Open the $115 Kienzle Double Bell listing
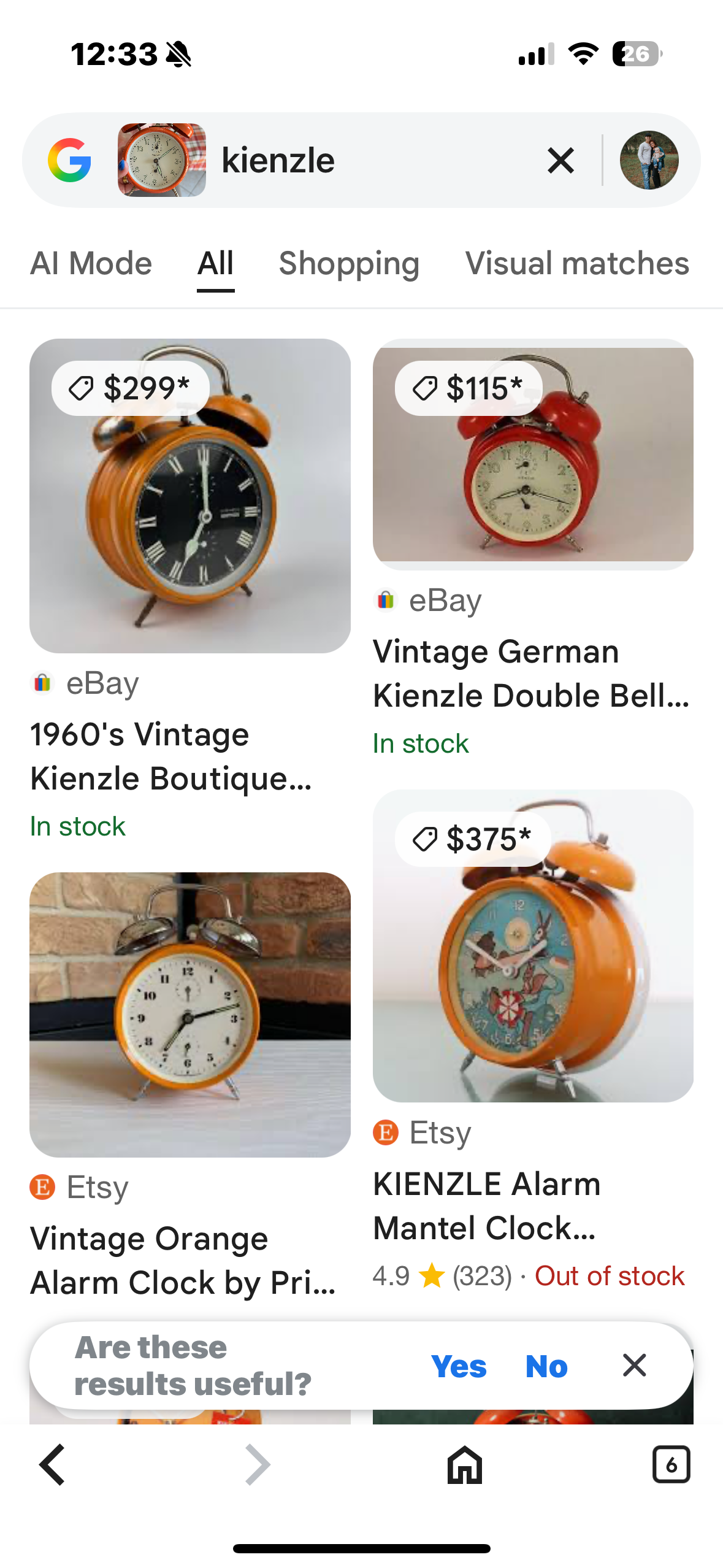 coord(532,454)
